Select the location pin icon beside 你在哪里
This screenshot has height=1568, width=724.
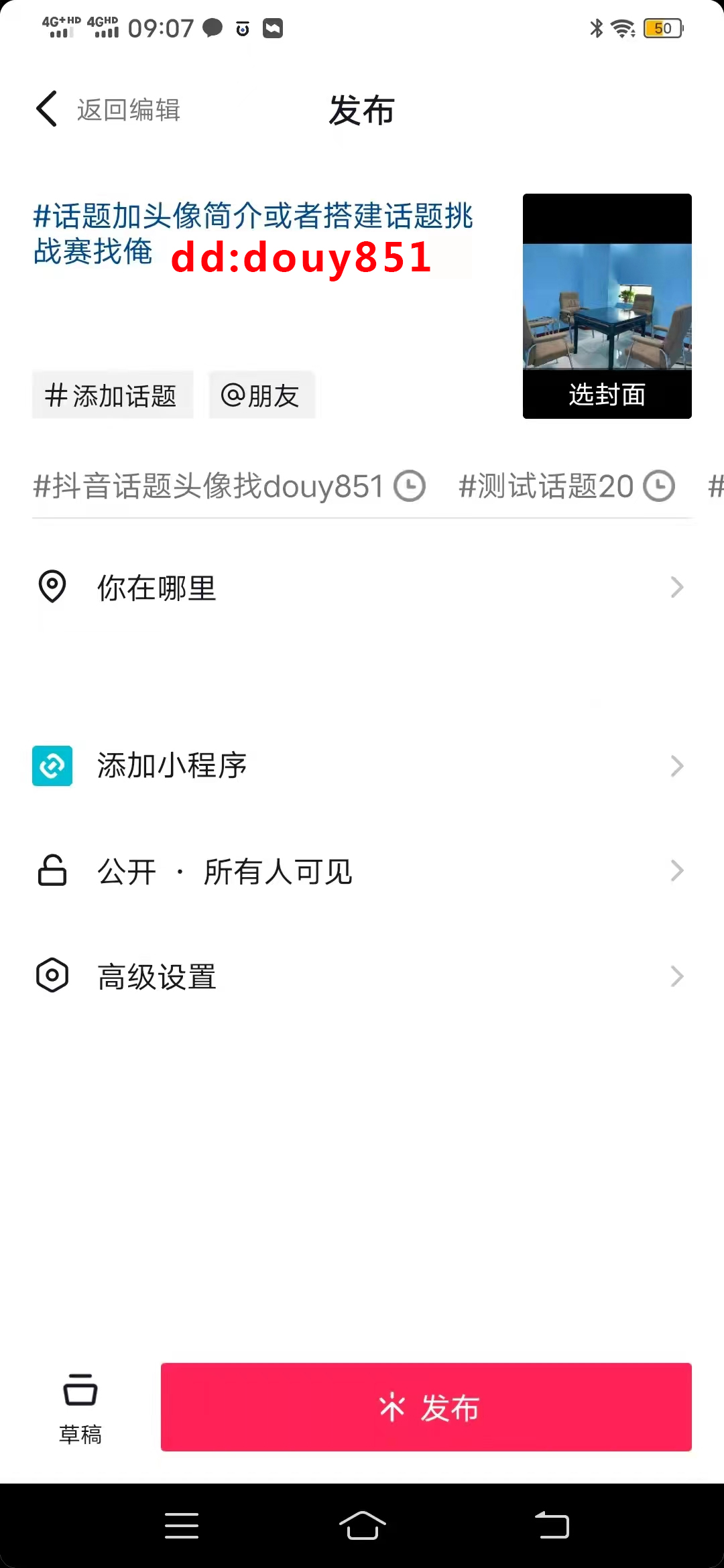52,587
